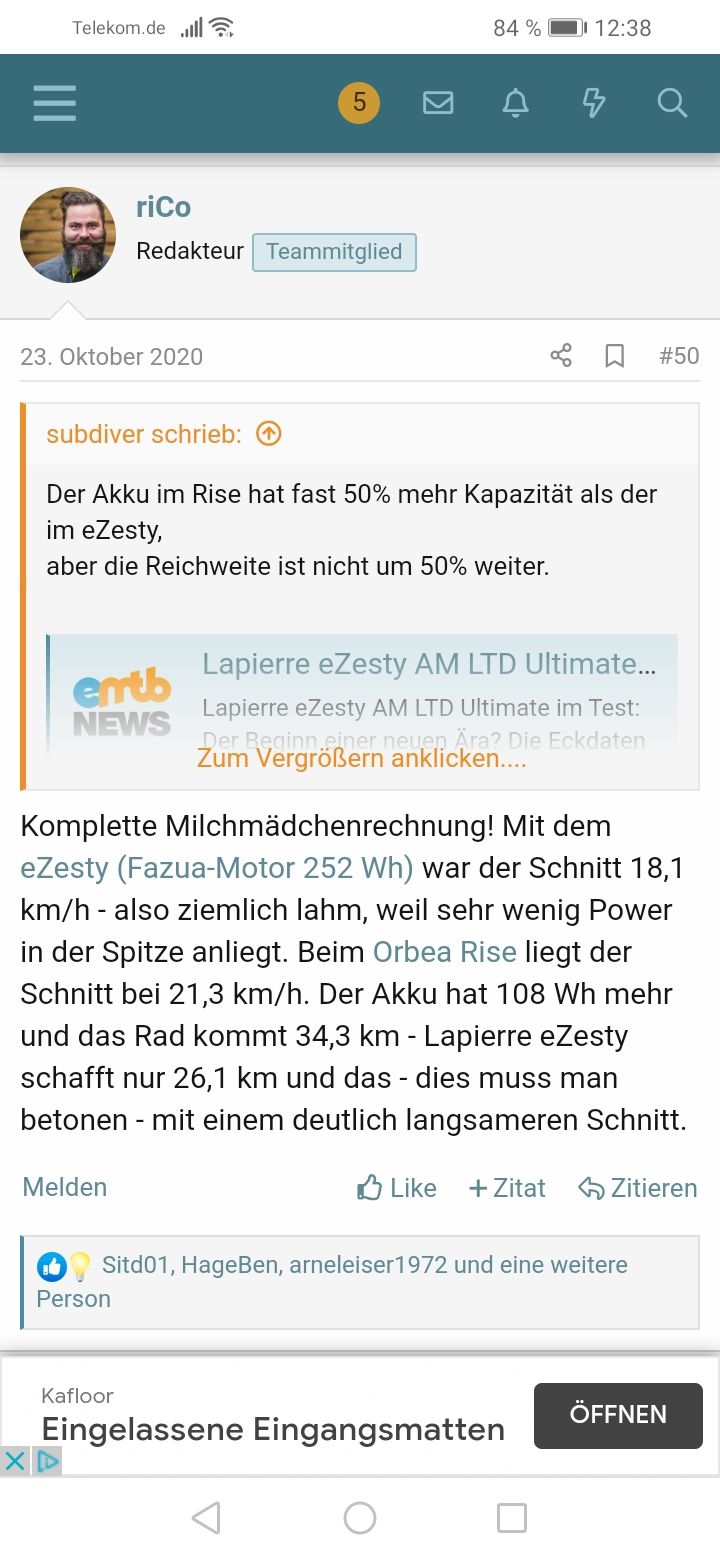720x1560 pixels.
Task: Share post #50
Action: 561,356
